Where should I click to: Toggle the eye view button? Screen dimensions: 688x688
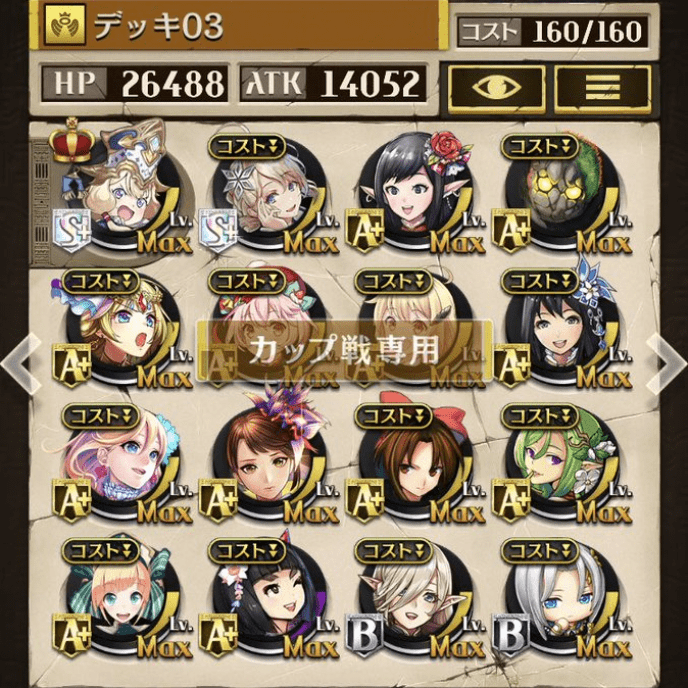(x=497, y=86)
